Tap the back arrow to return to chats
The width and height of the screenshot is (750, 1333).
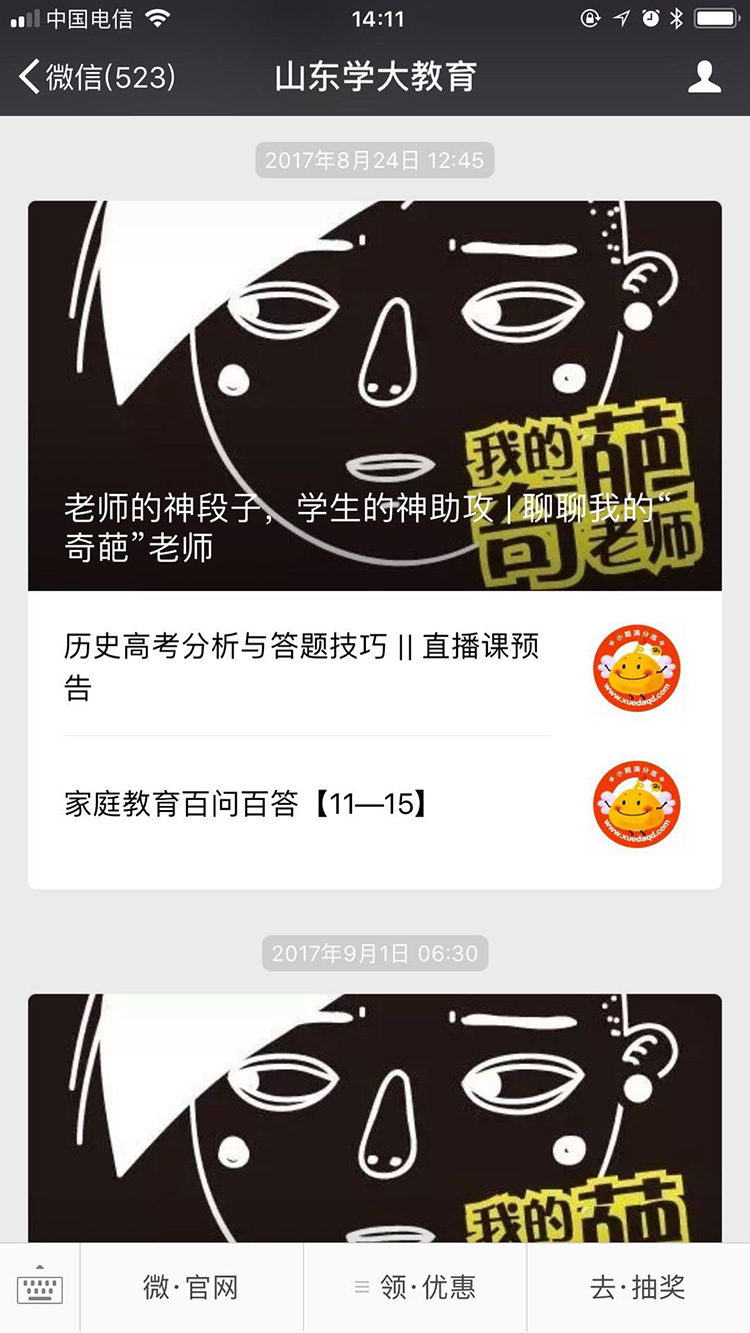point(28,75)
